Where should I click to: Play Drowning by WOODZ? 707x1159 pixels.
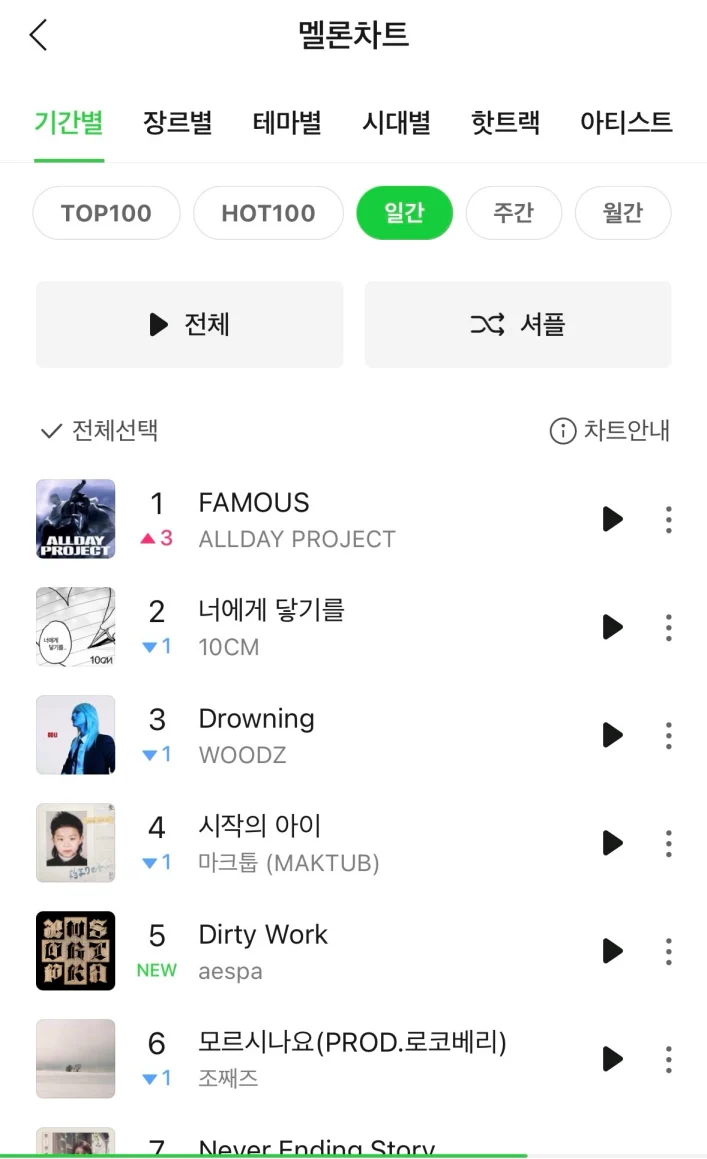point(612,735)
